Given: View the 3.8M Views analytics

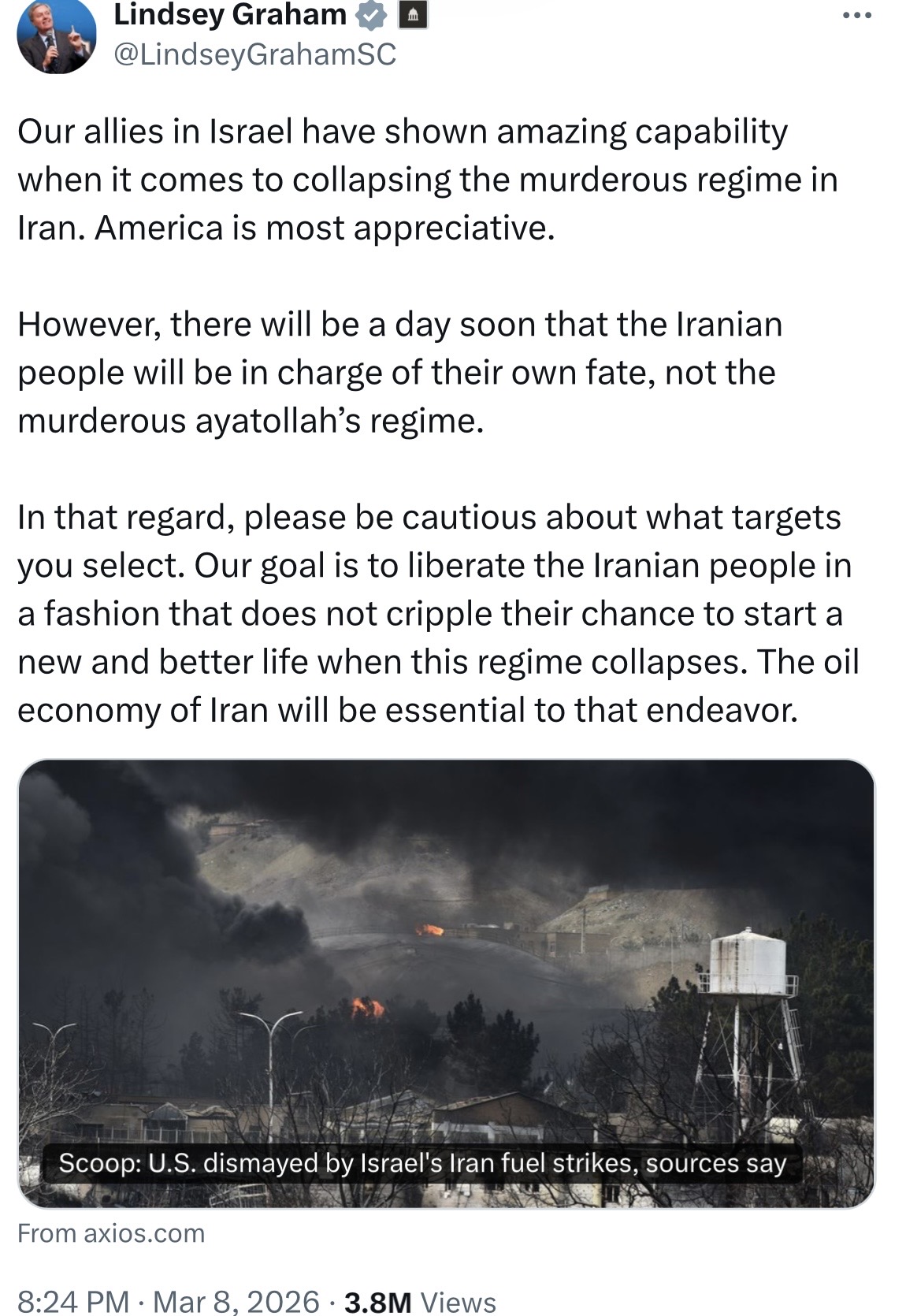Looking at the screenshot, I should [421, 1301].
